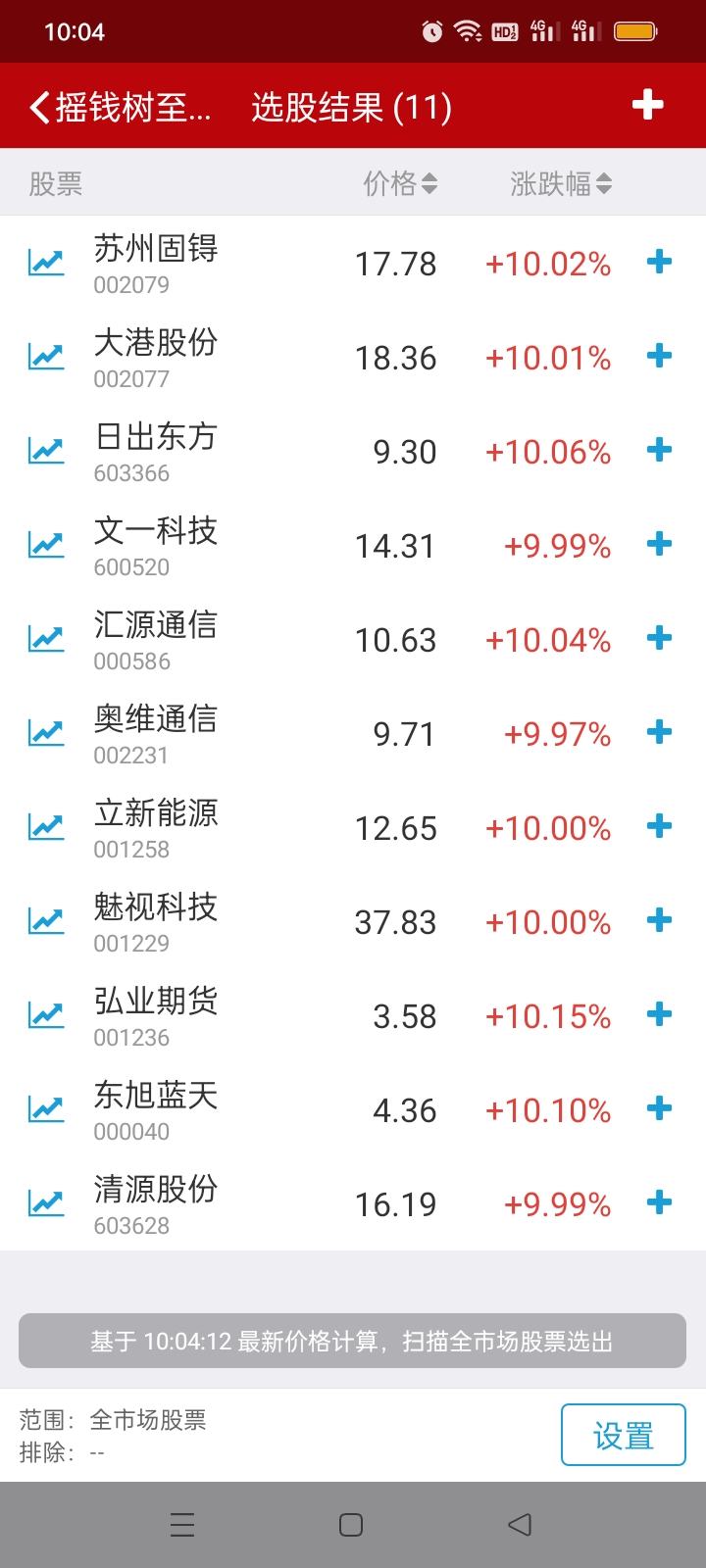Image resolution: width=706 pixels, height=1568 pixels.
Task: Tap system back navigation button
Action: 520,1524
